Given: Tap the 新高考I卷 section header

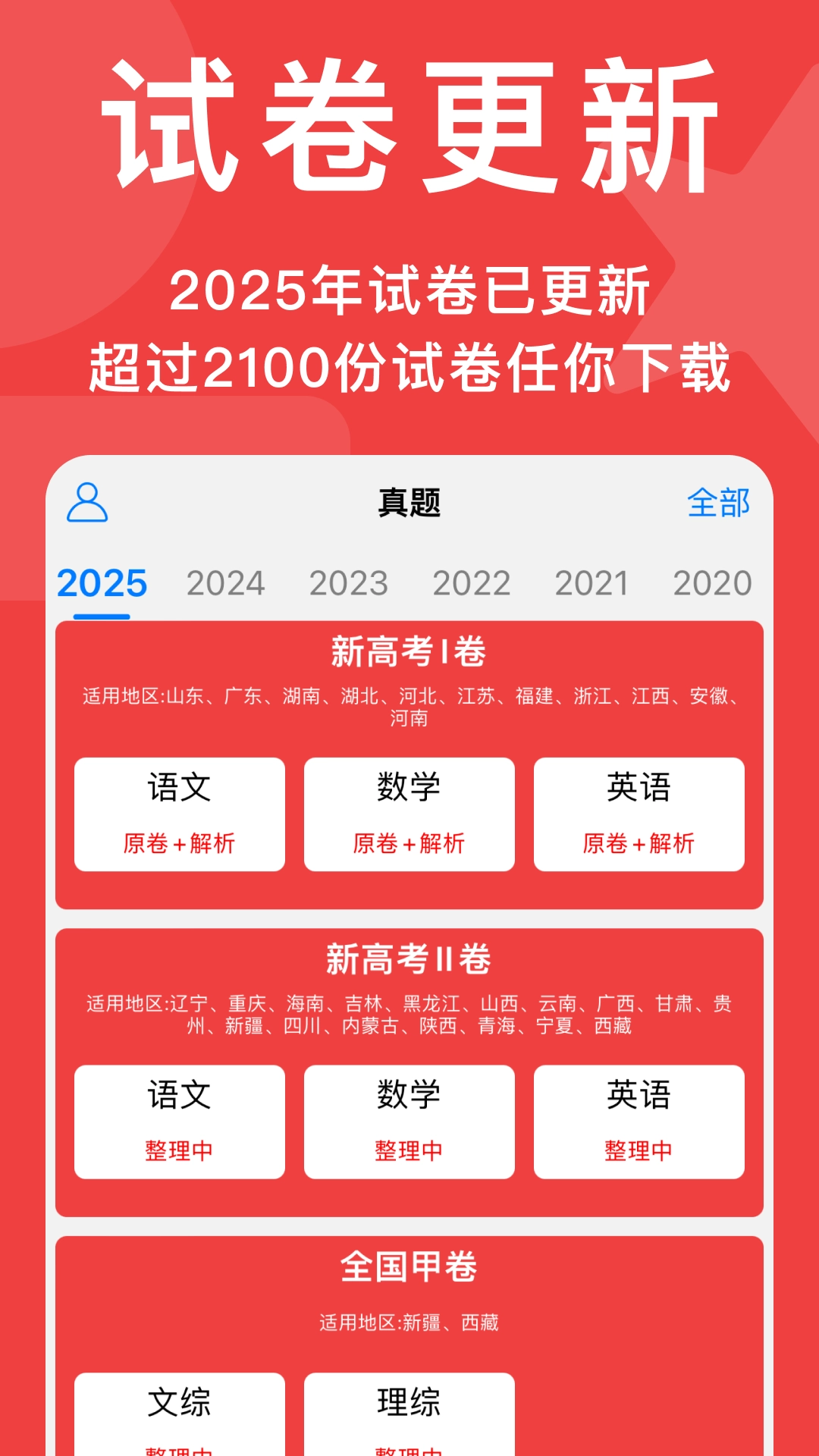Looking at the screenshot, I should [409, 648].
